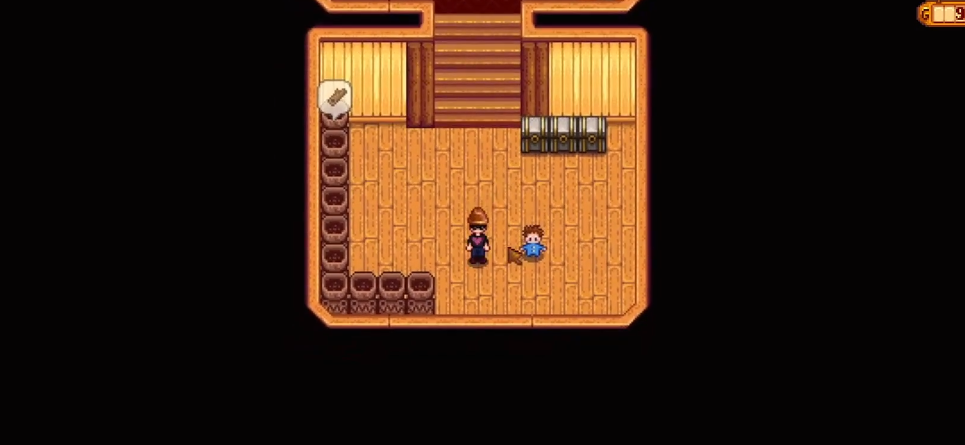
Task: Collect the finished wood item bubble
Action: coord(335,98)
